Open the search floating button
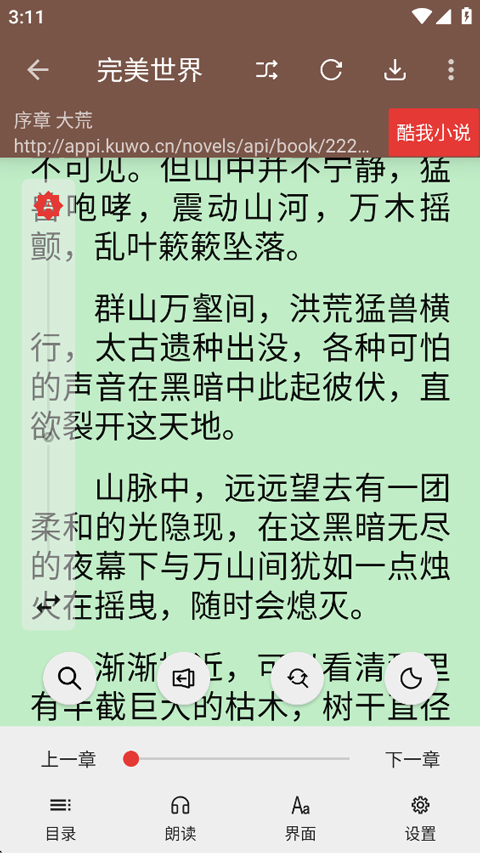The image size is (480, 853). [x=70, y=678]
